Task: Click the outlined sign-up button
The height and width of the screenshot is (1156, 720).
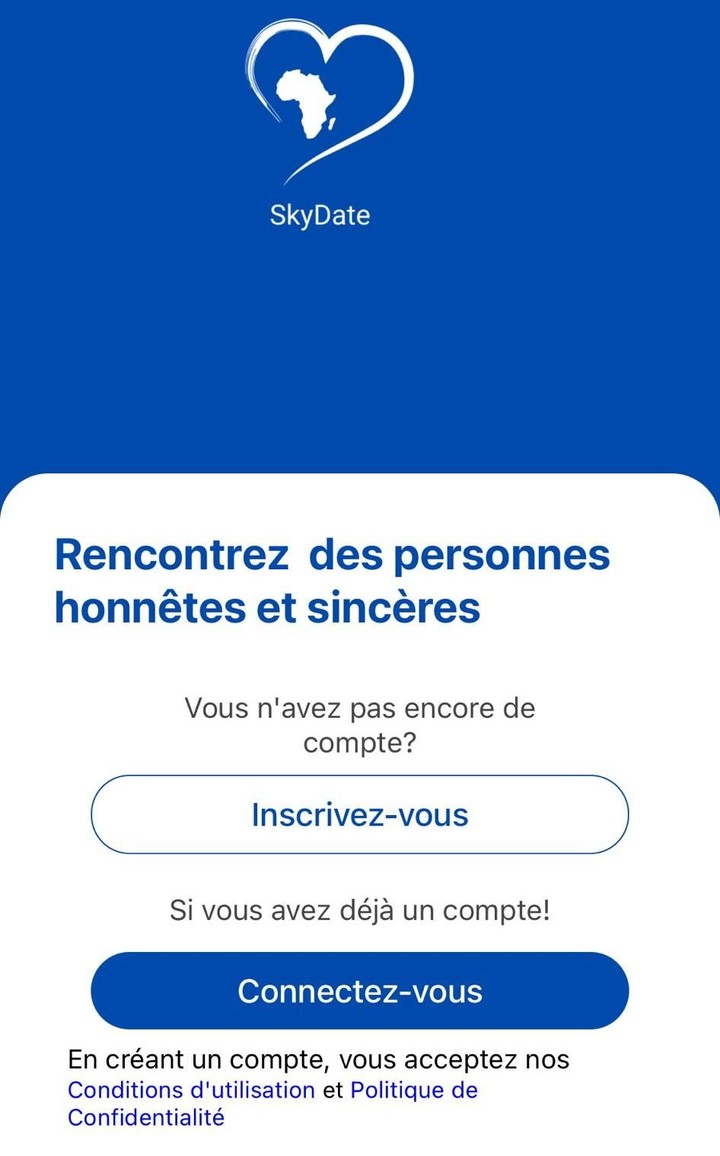Action: point(360,814)
